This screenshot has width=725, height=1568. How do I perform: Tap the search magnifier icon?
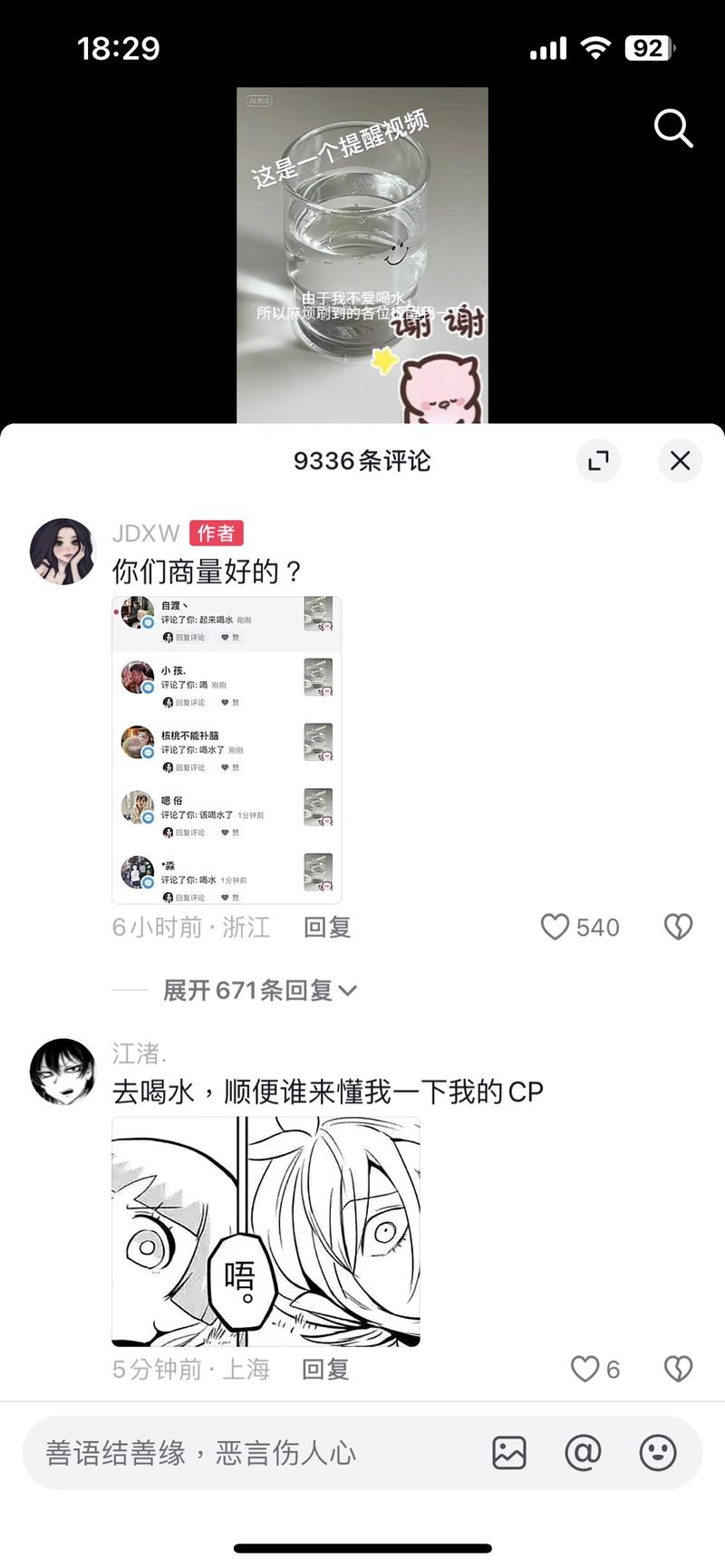(673, 129)
